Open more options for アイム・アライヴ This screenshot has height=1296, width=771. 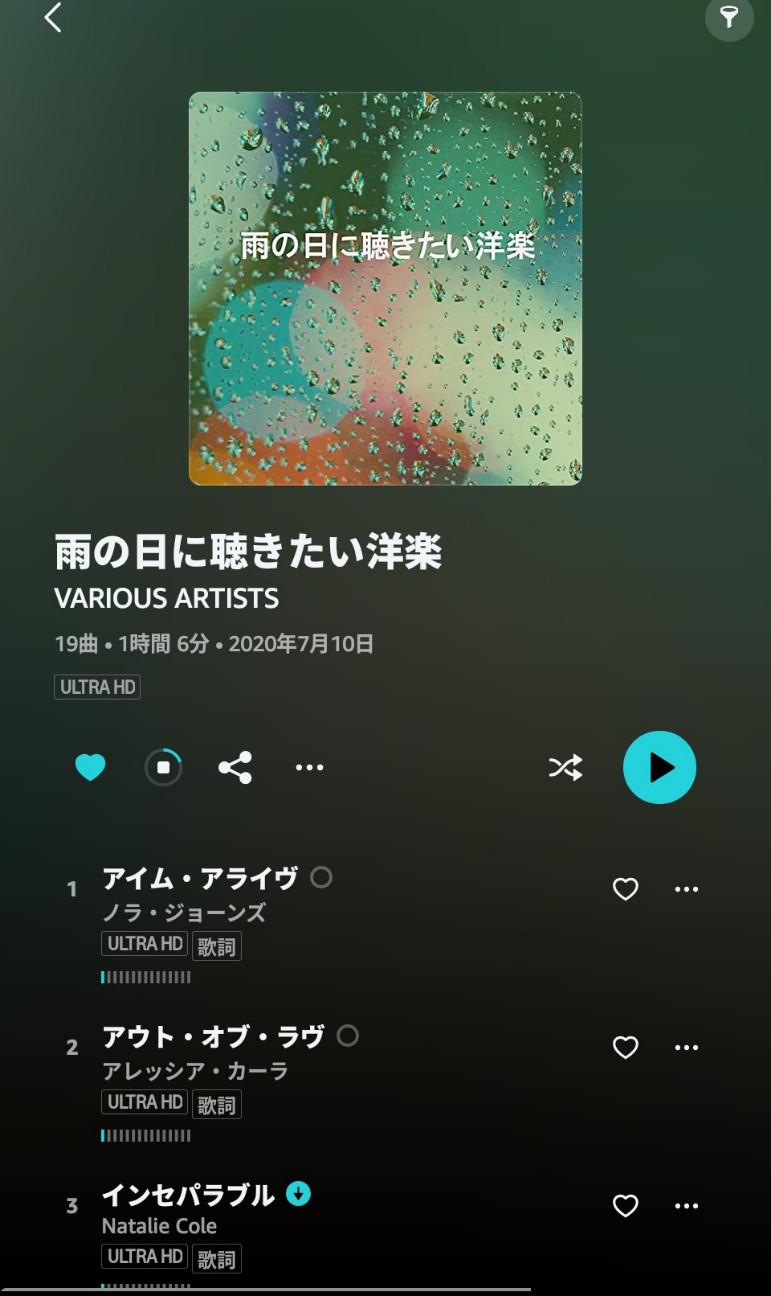click(686, 889)
